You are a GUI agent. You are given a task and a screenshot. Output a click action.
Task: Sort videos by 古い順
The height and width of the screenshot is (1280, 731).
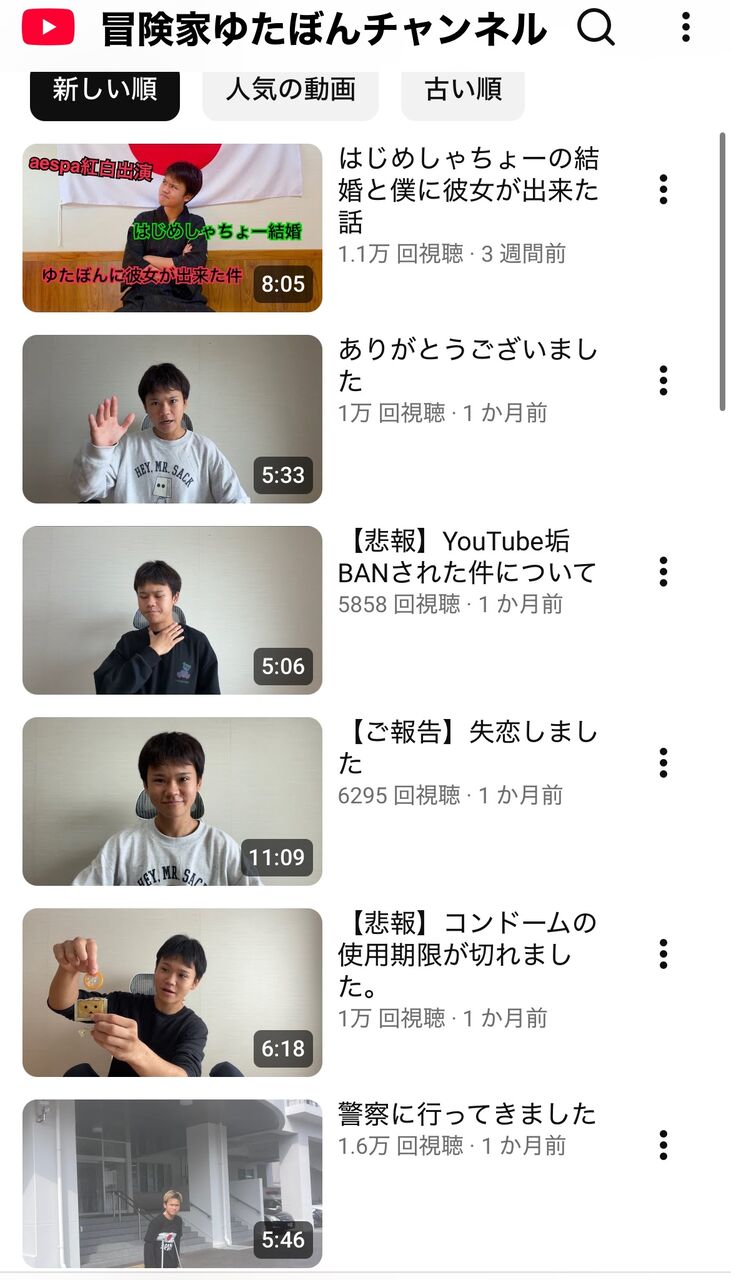pyautogui.click(x=463, y=90)
